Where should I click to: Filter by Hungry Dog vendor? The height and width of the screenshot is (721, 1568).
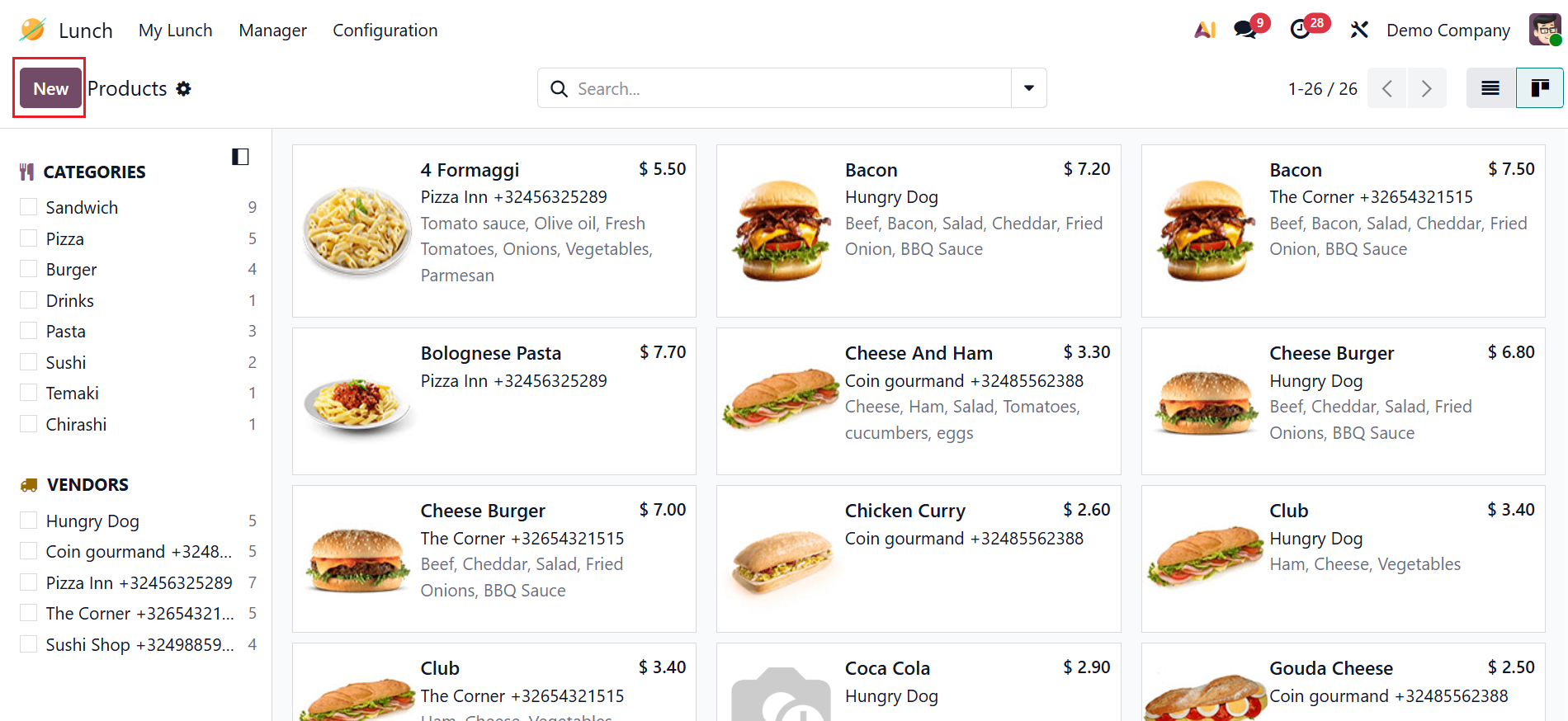click(29, 521)
